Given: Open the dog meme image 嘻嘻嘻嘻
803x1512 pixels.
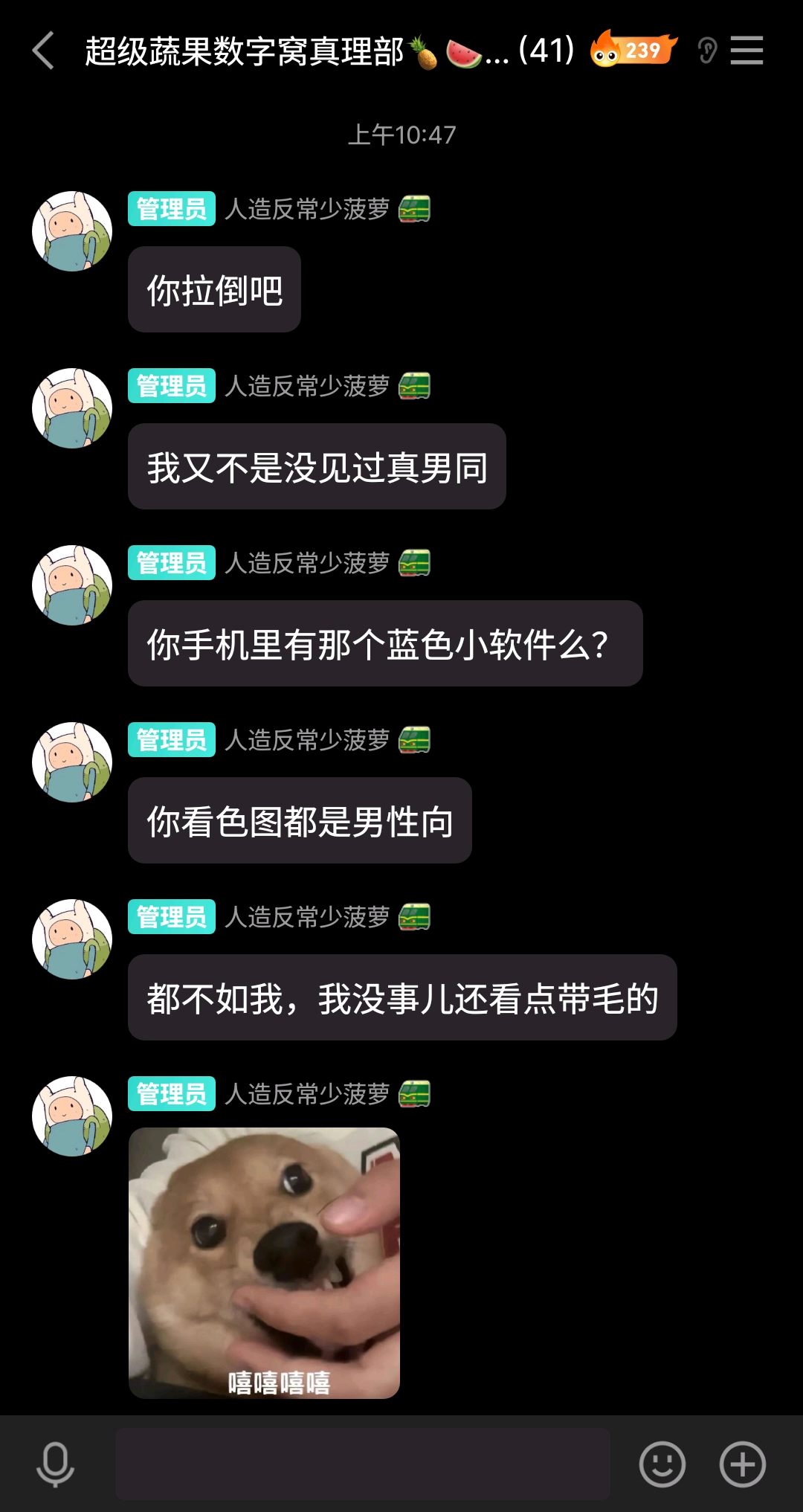Looking at the screenshot, I should (x=264, y=1263).
